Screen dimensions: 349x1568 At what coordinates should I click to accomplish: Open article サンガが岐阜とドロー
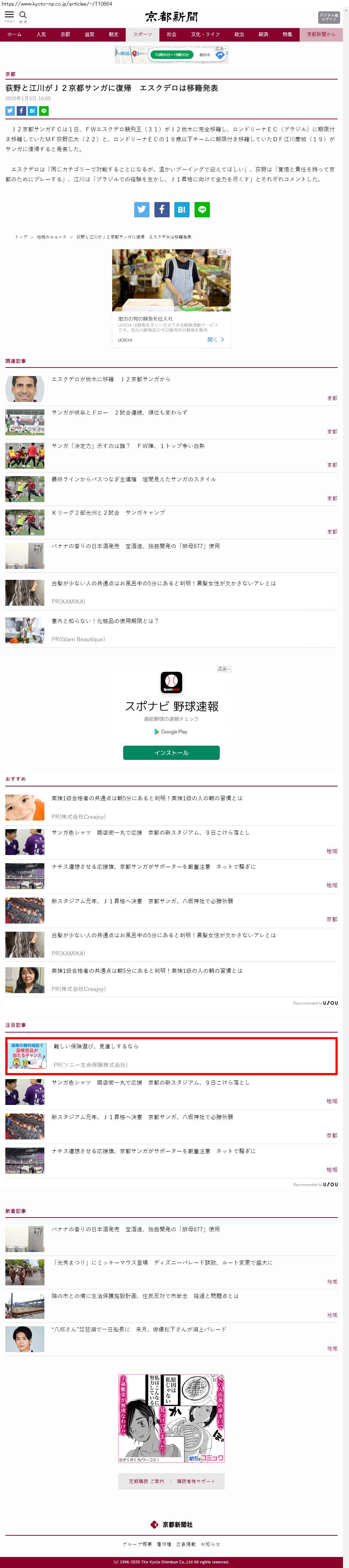tap(119, 413)
